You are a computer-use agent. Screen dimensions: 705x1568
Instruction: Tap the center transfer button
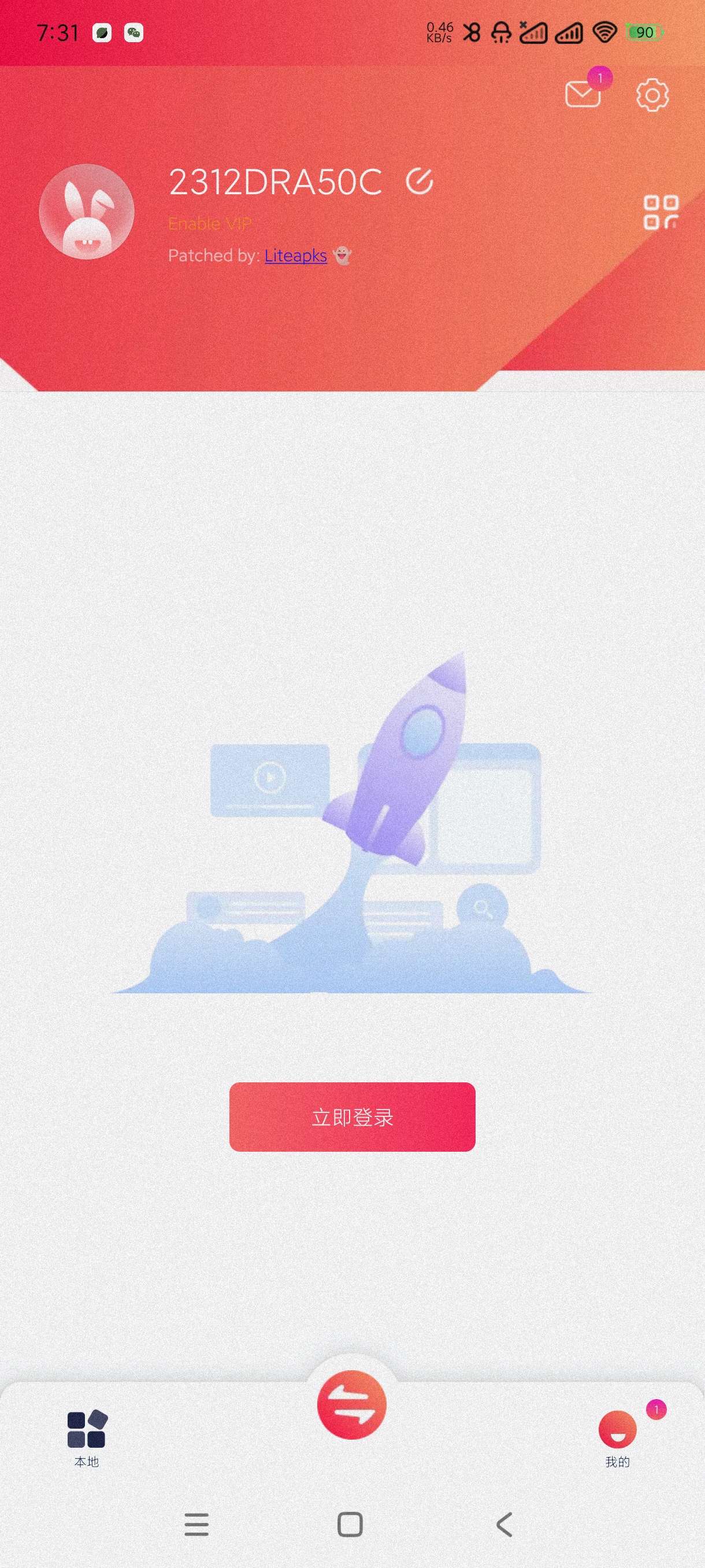click(351, 1405)
